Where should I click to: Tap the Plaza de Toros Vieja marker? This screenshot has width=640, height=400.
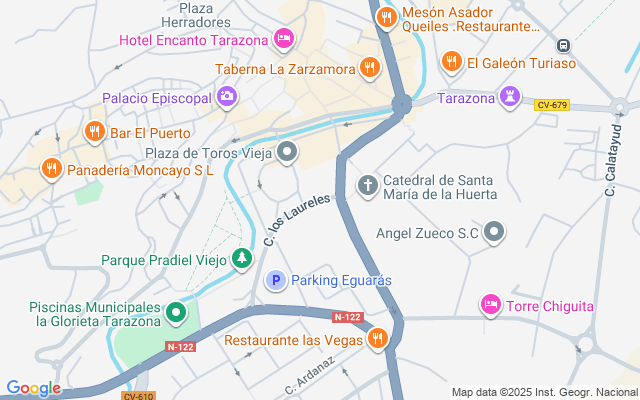(x=287, y=152)
